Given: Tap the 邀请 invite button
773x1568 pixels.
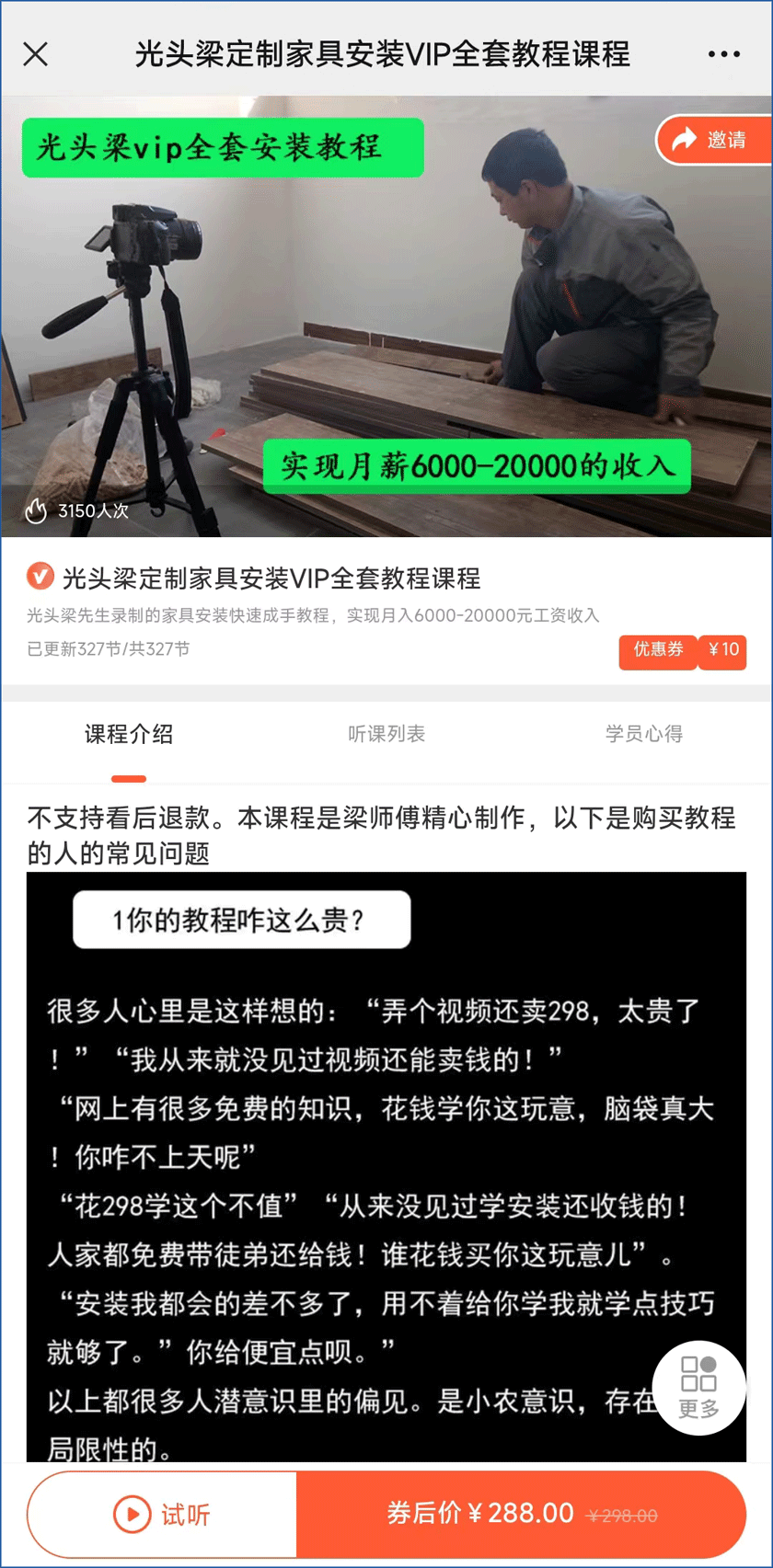Looking at the screenshot, I should click(713, 140).
